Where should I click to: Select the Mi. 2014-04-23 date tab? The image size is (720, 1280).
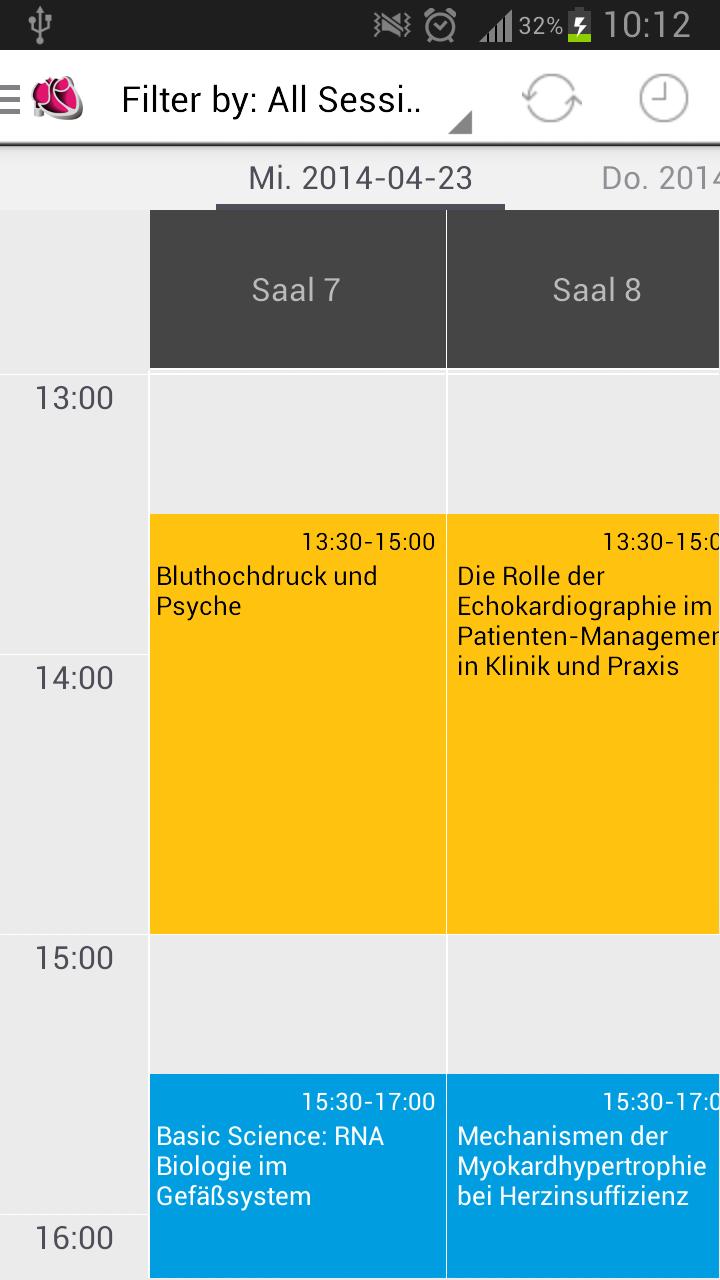click(x=360, y=179)
